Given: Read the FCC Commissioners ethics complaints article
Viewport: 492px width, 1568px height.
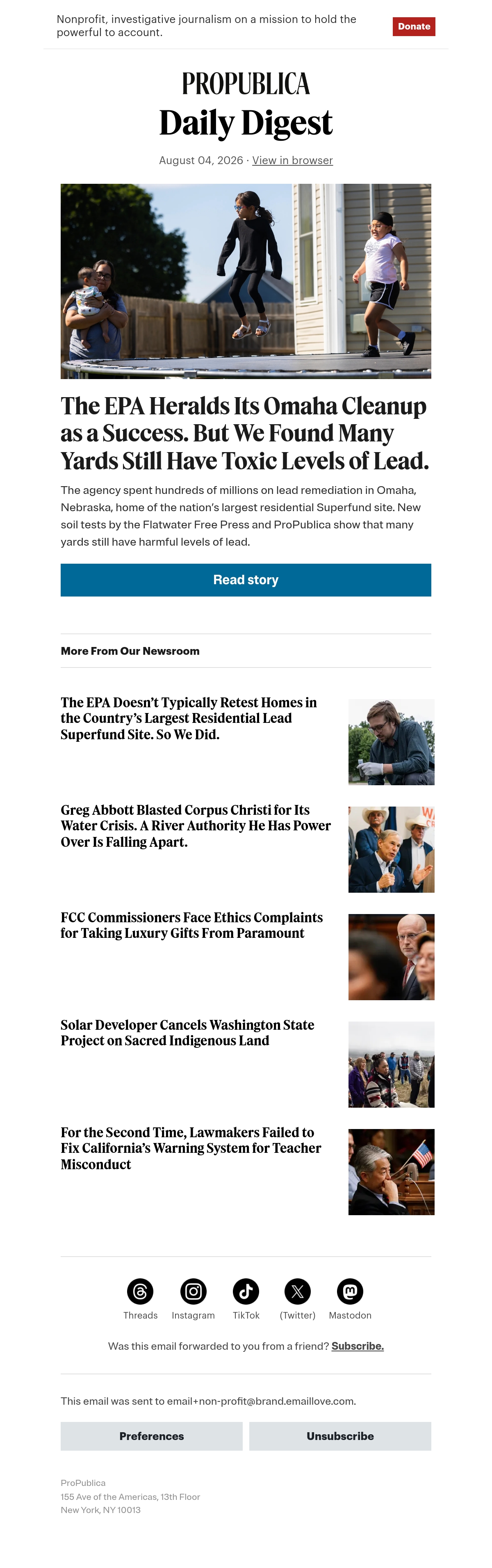Looking at the screenshot, I should [191, 925].
